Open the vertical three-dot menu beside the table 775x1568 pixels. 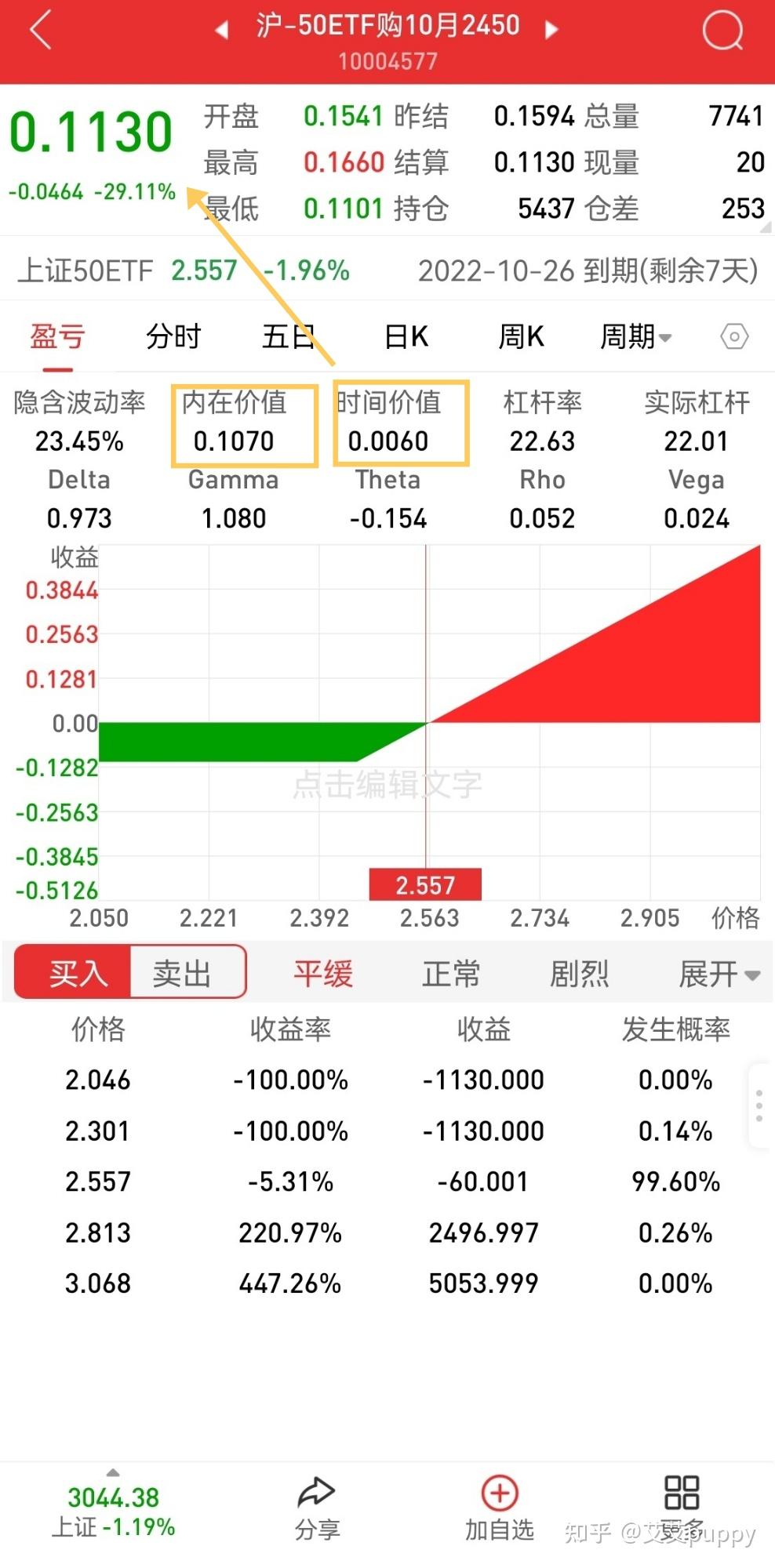tap(759, 1105)
